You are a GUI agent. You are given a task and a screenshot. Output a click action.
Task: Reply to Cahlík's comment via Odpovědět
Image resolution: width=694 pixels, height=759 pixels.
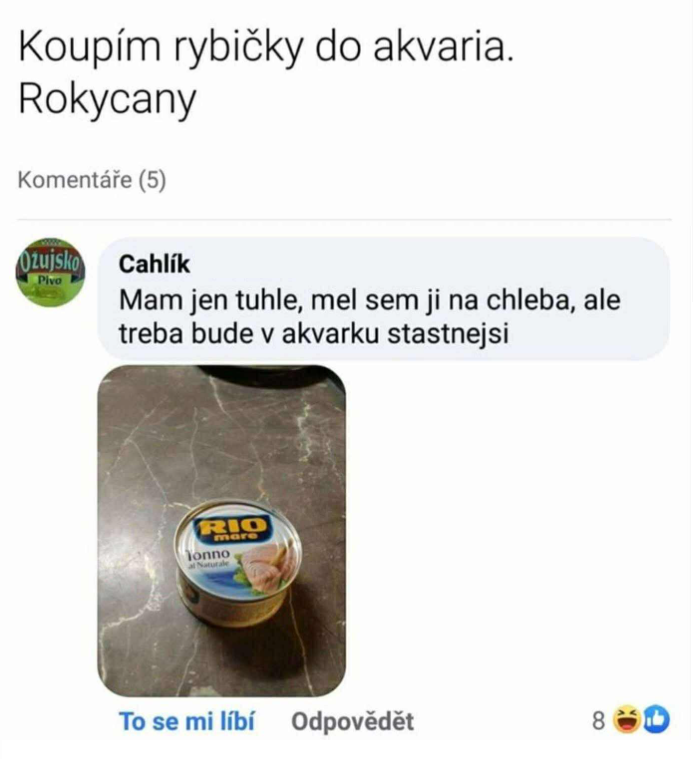(x=352, y=721)
